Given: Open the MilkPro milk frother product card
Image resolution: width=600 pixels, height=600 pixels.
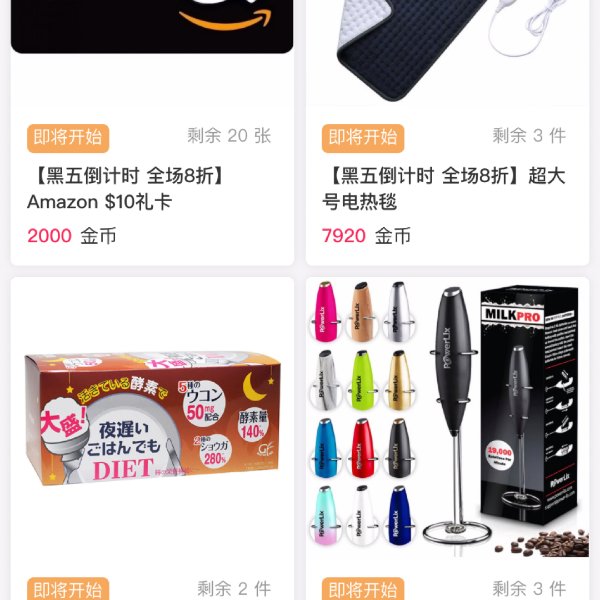Looking at the screenshot, I should click(447, 420).
